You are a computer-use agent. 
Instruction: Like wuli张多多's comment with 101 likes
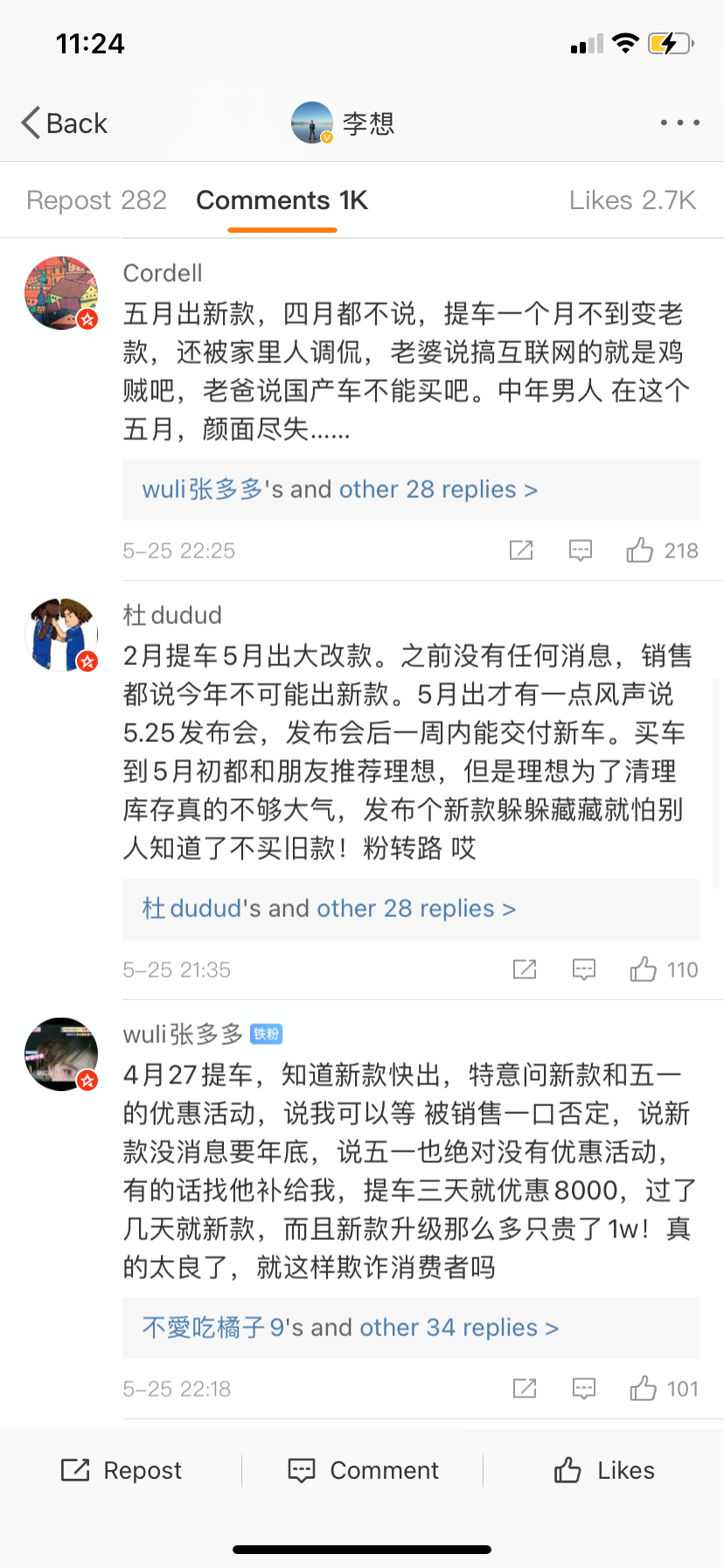click(664, 1389)
